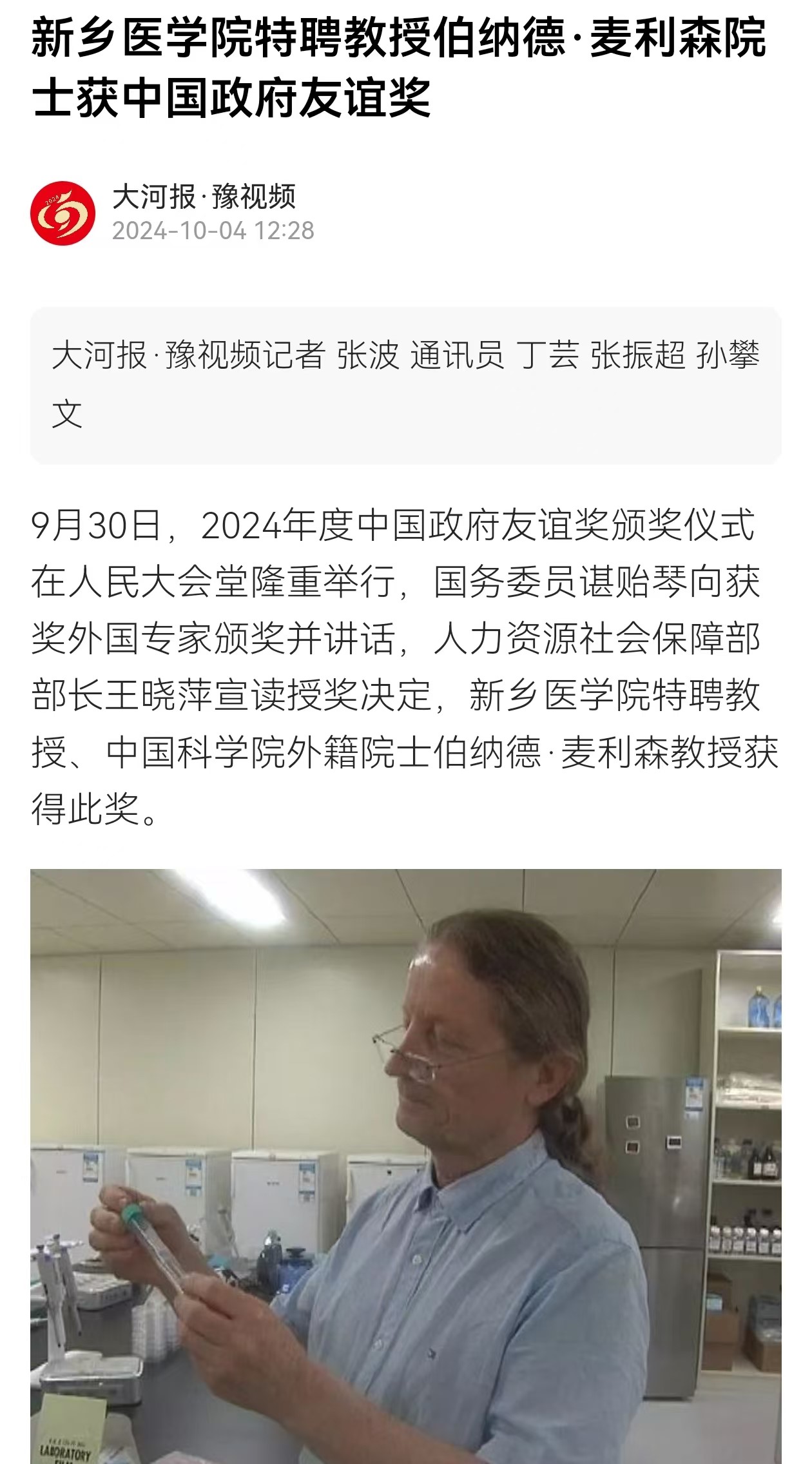812x1464 pixels.
Task: Open the 大河报·豫视频 account name
Action: (x=204, y=197)
